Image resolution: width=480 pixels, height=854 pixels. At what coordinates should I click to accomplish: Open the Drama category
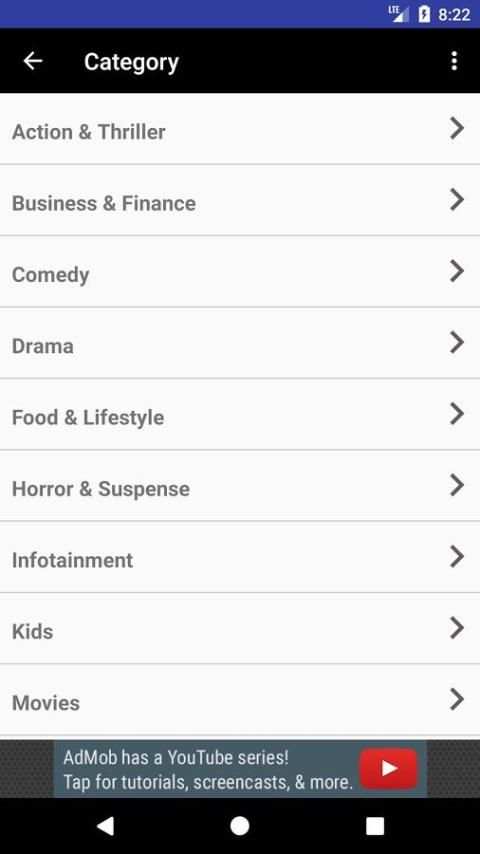point(240,343)
